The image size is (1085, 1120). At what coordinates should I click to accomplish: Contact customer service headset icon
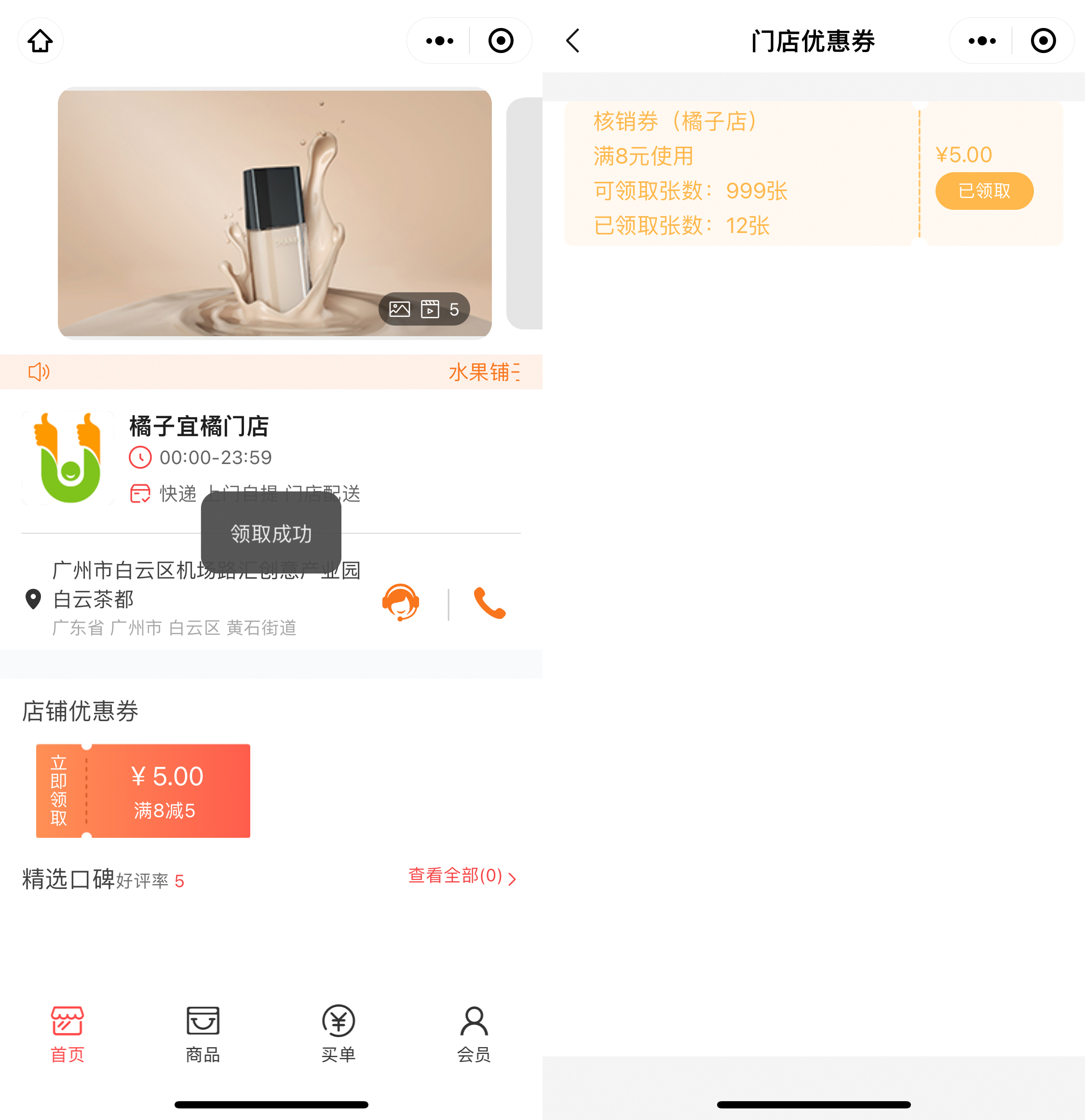pyautogui.click(x=401, y=602)
